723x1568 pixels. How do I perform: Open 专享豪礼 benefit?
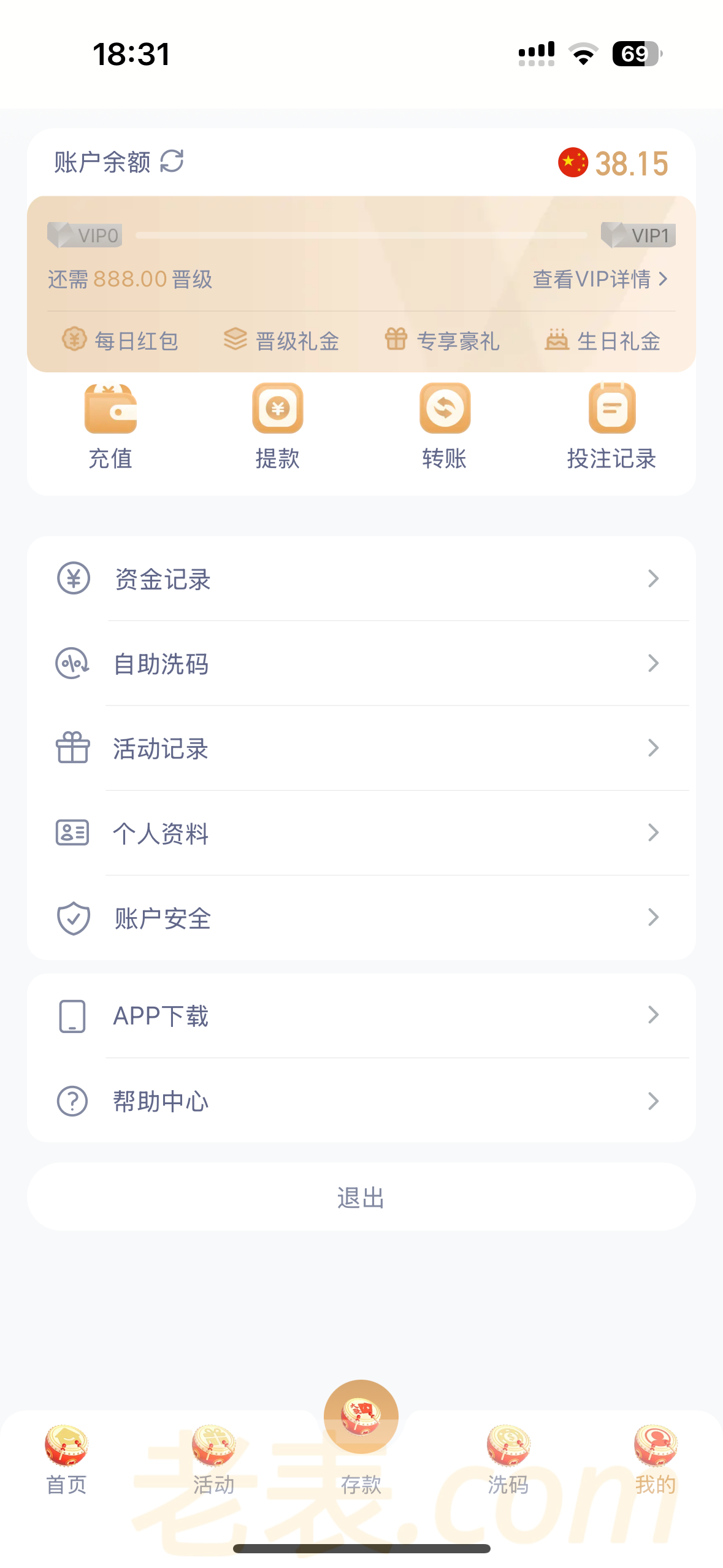point(442,340)
